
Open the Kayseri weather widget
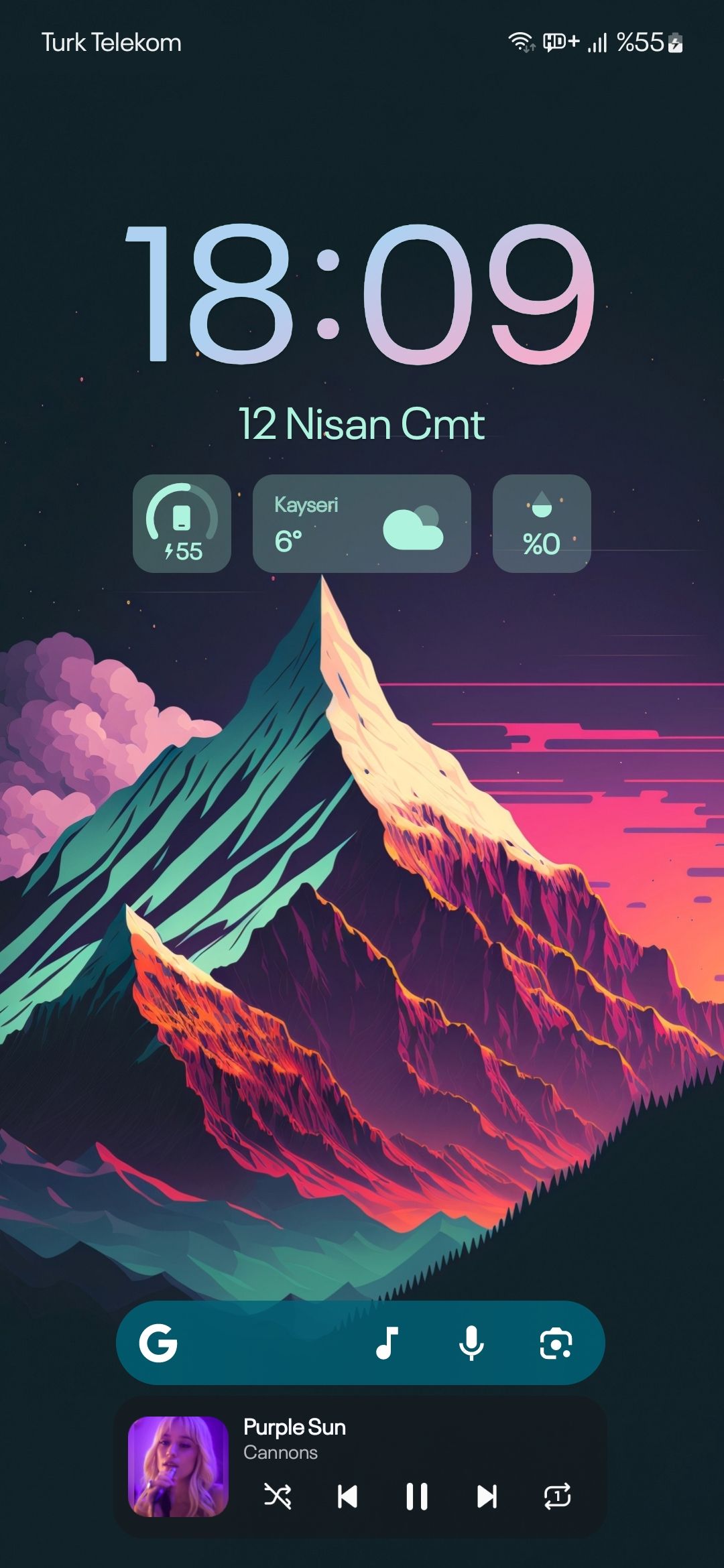point(361,523)
